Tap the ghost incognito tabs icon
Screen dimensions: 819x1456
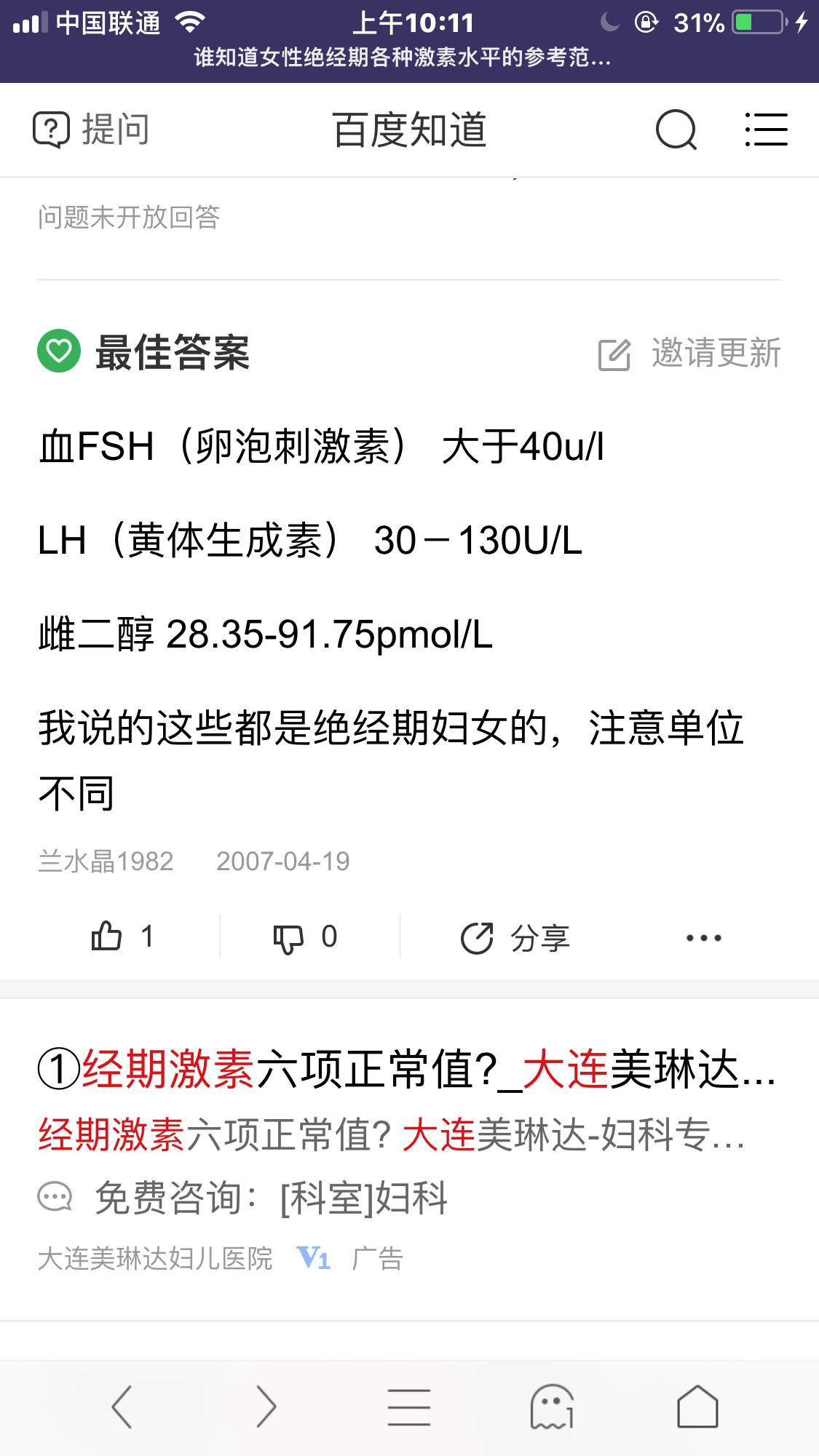(x=552, y=1407)
